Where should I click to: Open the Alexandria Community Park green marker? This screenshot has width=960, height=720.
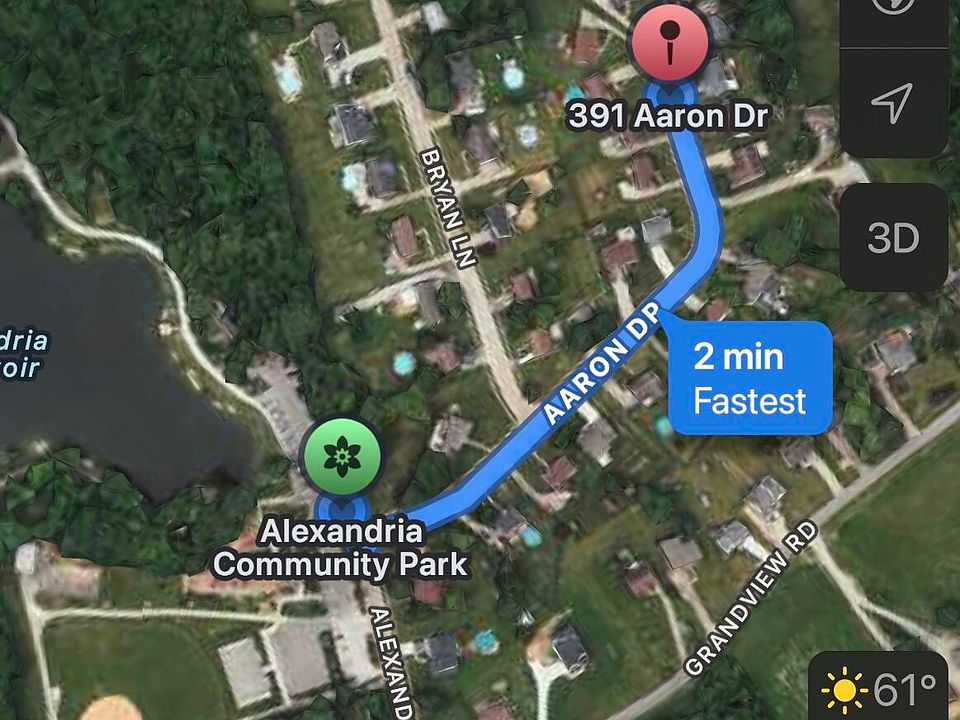pyautogui.click(x=342, y=457)
